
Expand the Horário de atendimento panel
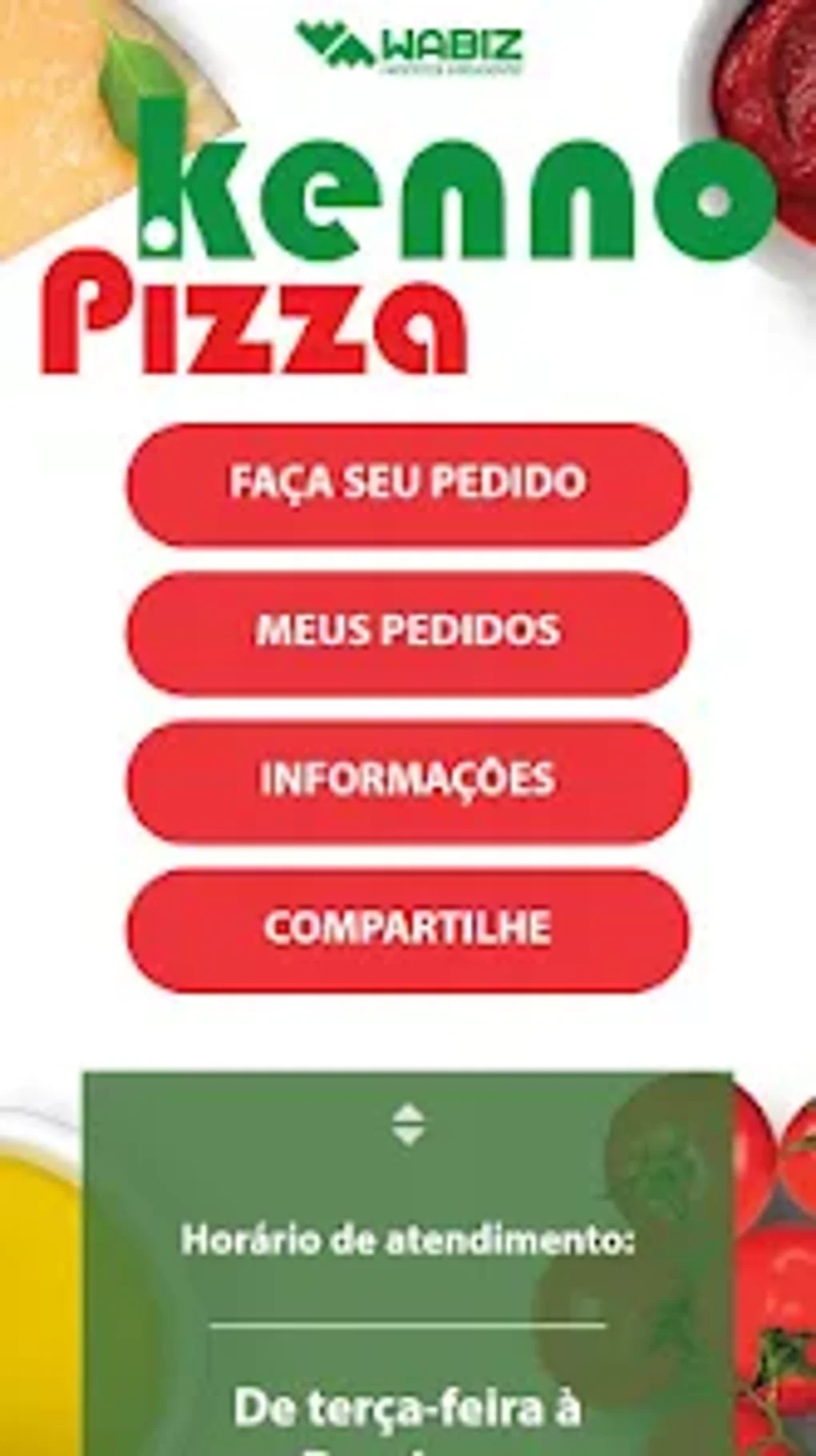coord(408,1125)
